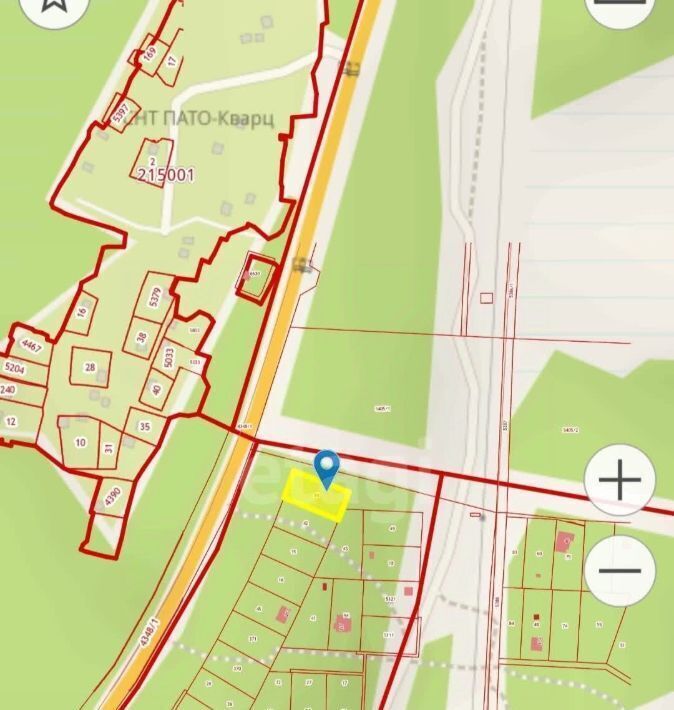Zoom in with the plus button
This screenshot has width=674, height=710.
pos(620,481)
